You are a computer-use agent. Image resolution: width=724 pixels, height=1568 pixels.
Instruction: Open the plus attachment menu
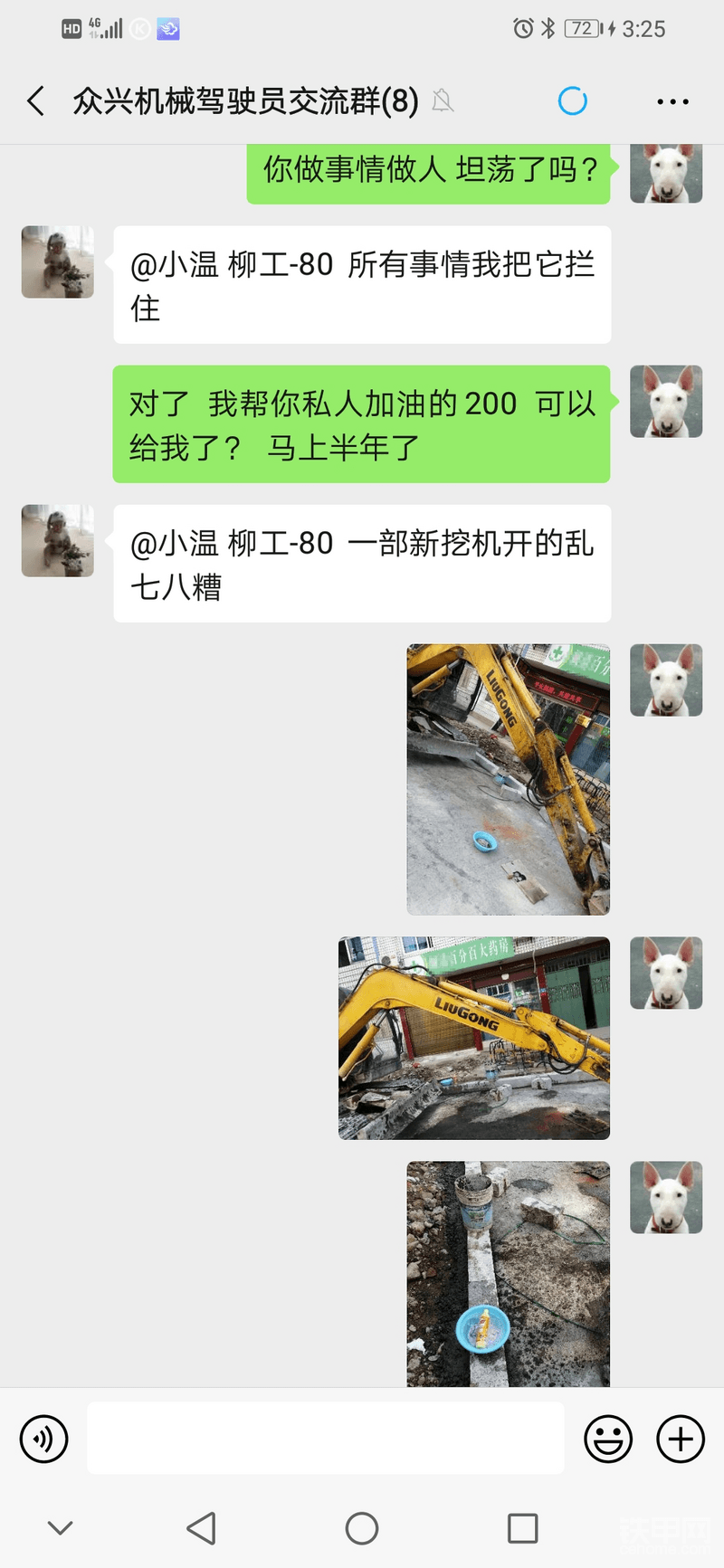pos(681,1439)
